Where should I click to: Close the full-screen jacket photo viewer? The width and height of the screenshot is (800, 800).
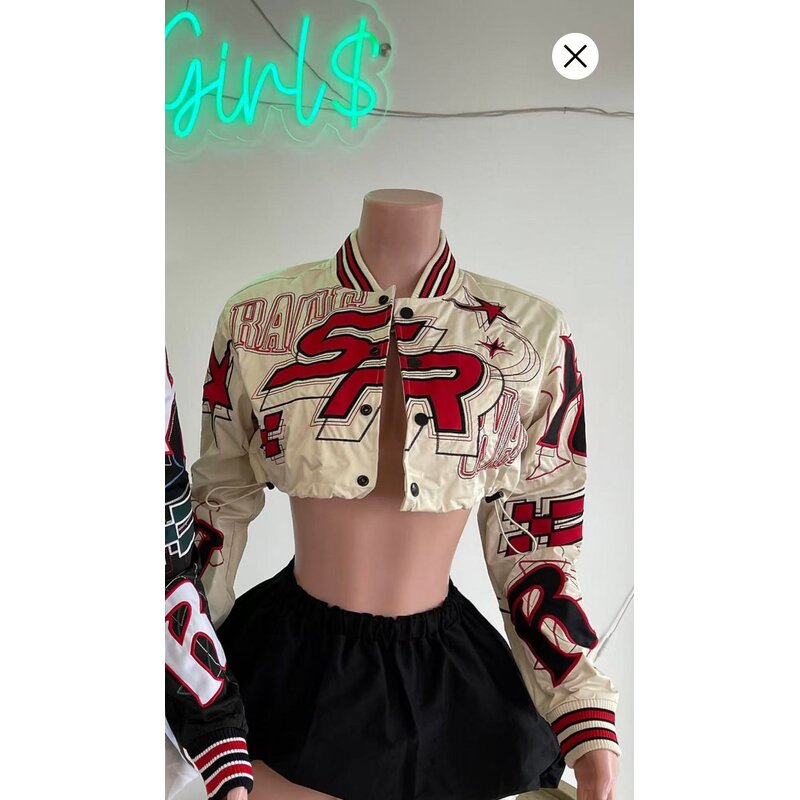pos(575,57)
